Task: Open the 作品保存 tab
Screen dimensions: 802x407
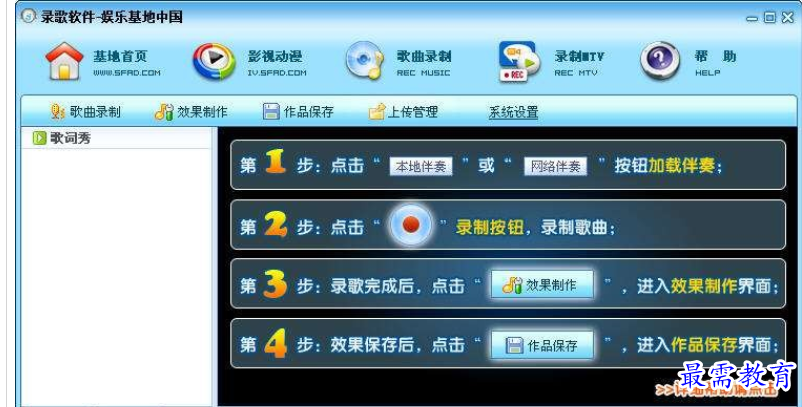Action: tap(298, 112)
